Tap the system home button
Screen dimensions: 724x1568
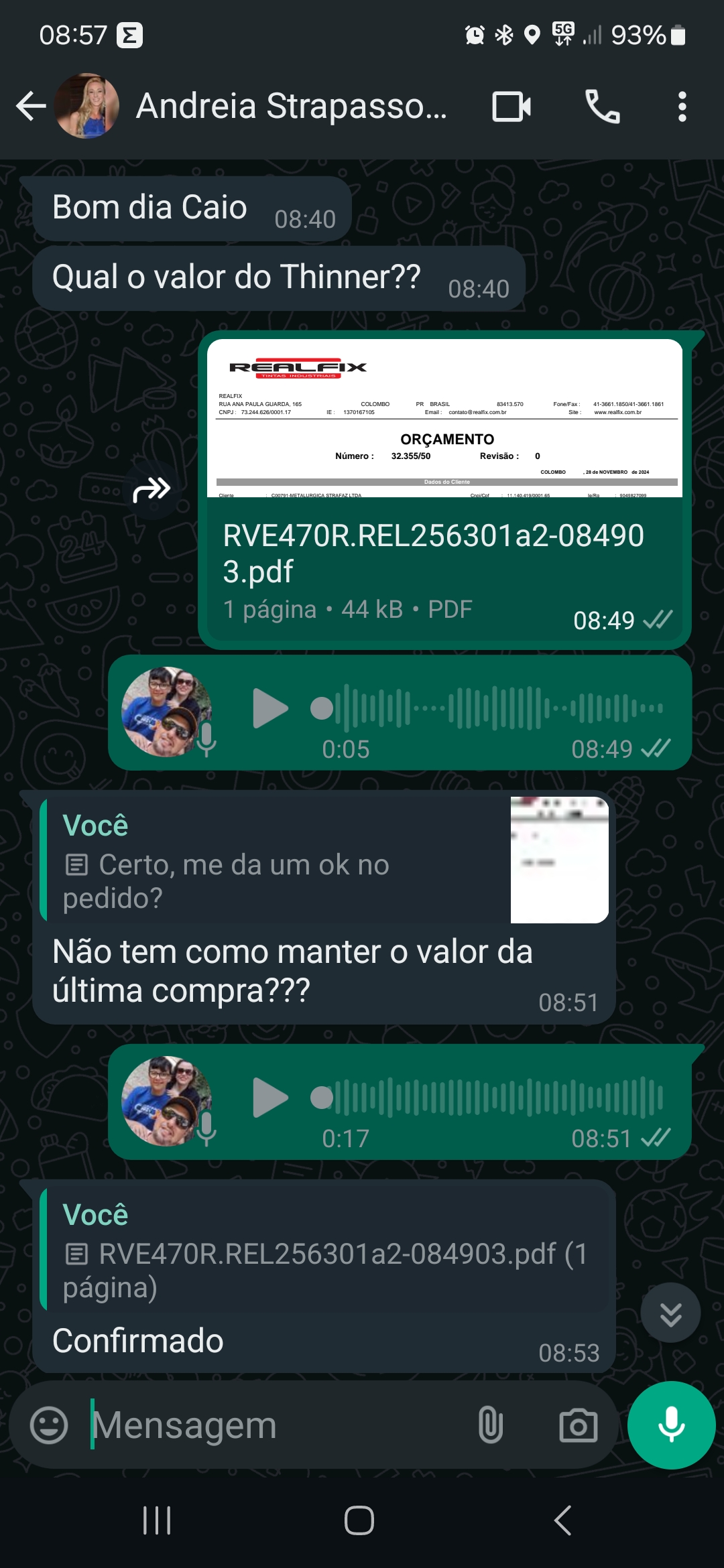[359, 1520]
